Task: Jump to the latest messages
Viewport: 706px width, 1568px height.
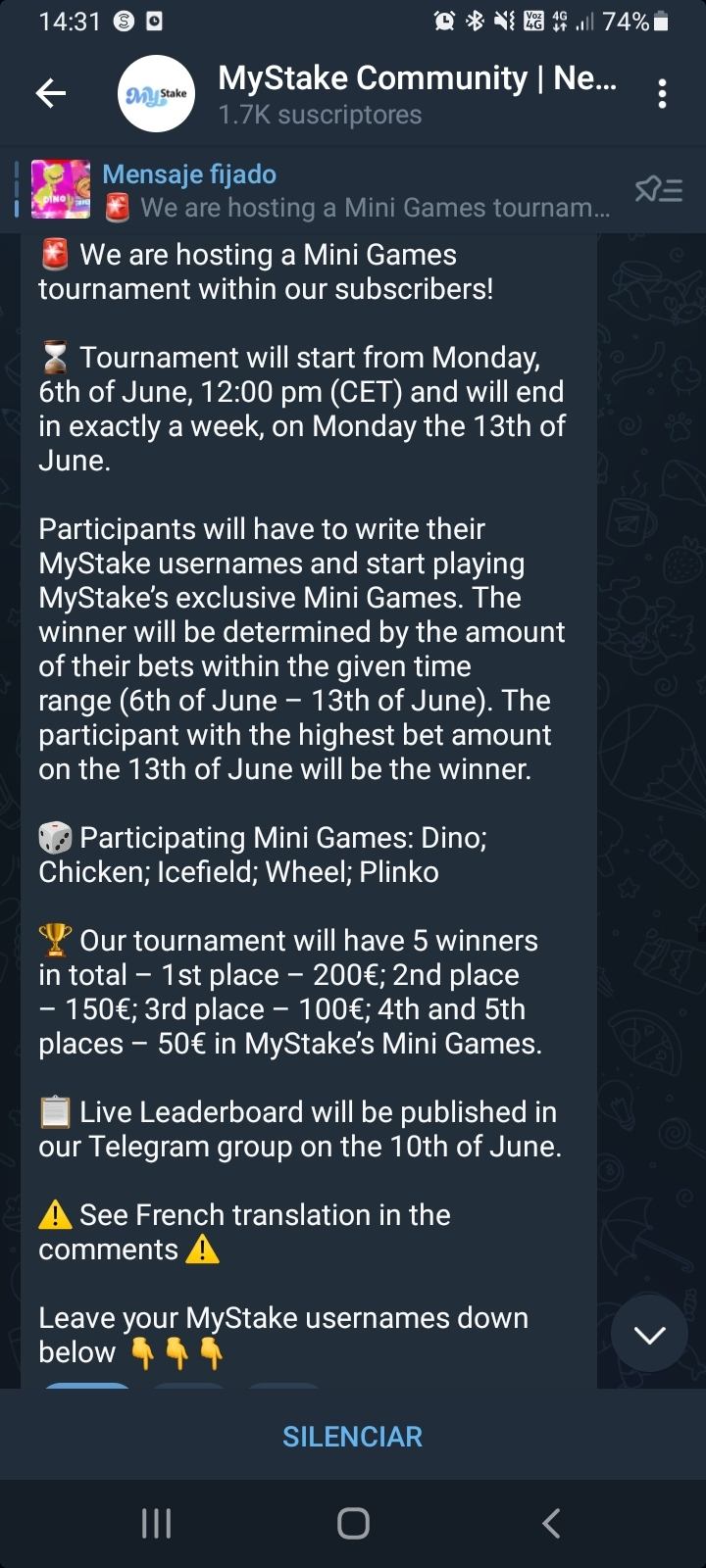Action: coord(649,1334)
